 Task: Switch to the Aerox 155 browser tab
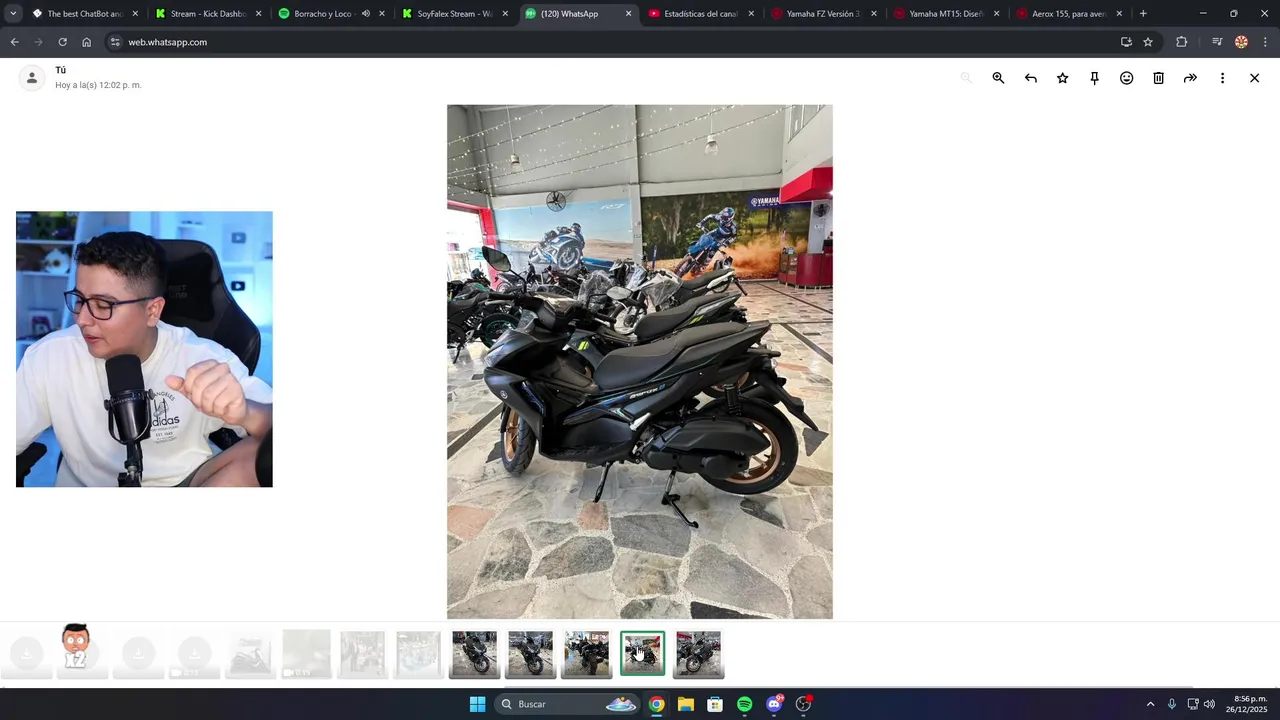click(x=1067, y=14)
